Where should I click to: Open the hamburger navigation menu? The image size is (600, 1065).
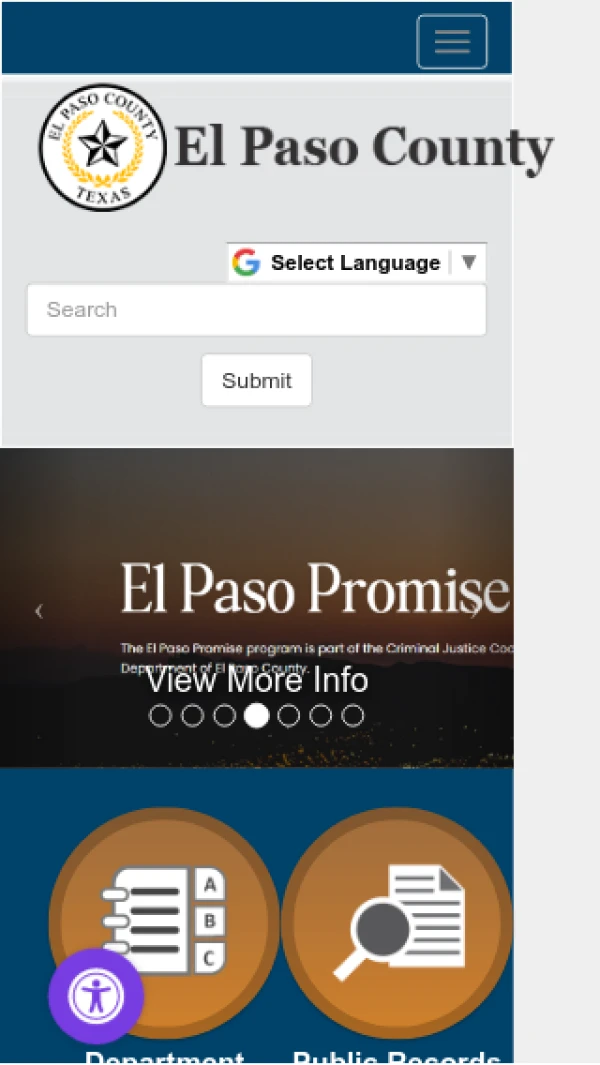click(451, 41)
